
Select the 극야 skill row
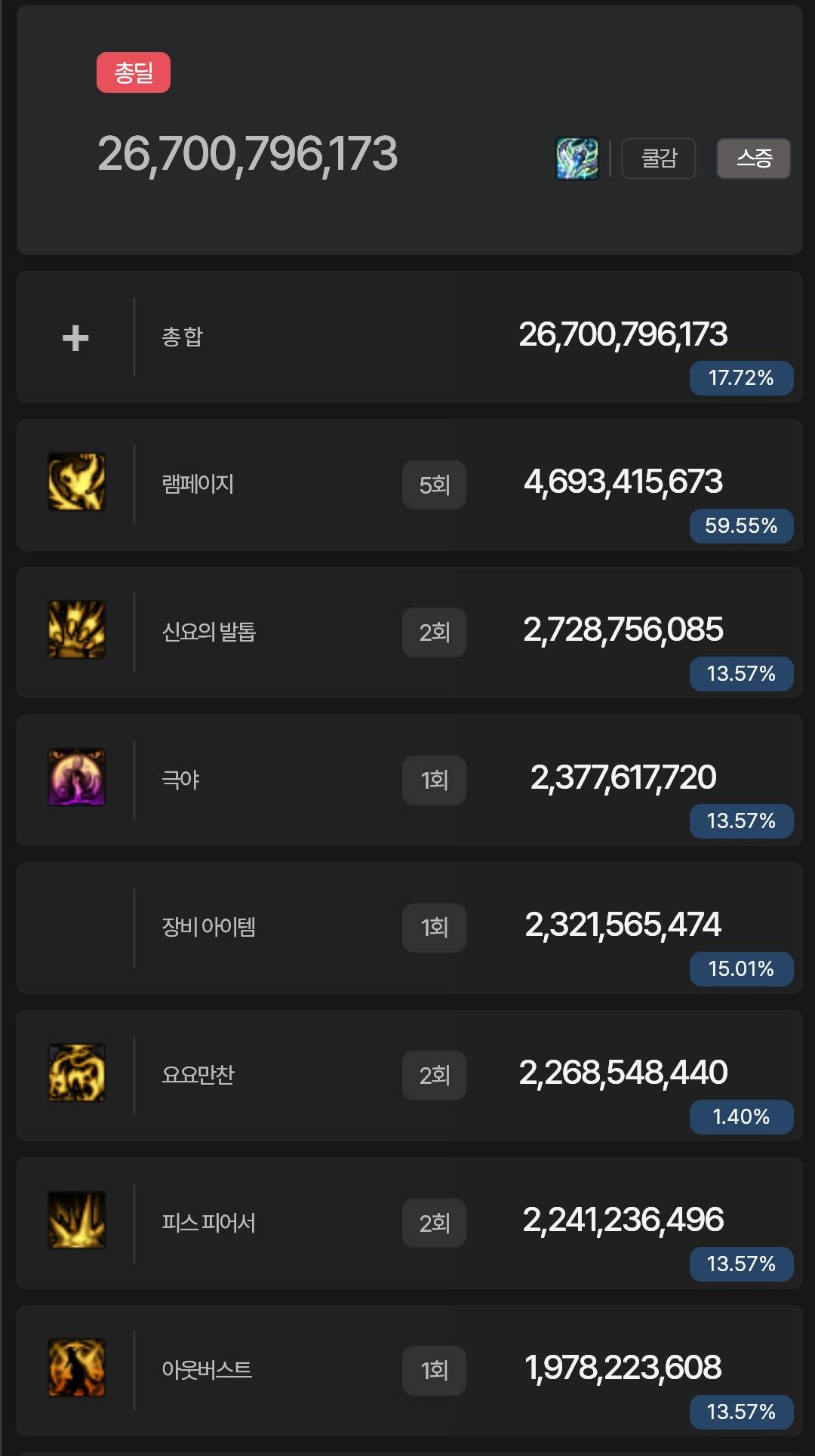(409, 780)
